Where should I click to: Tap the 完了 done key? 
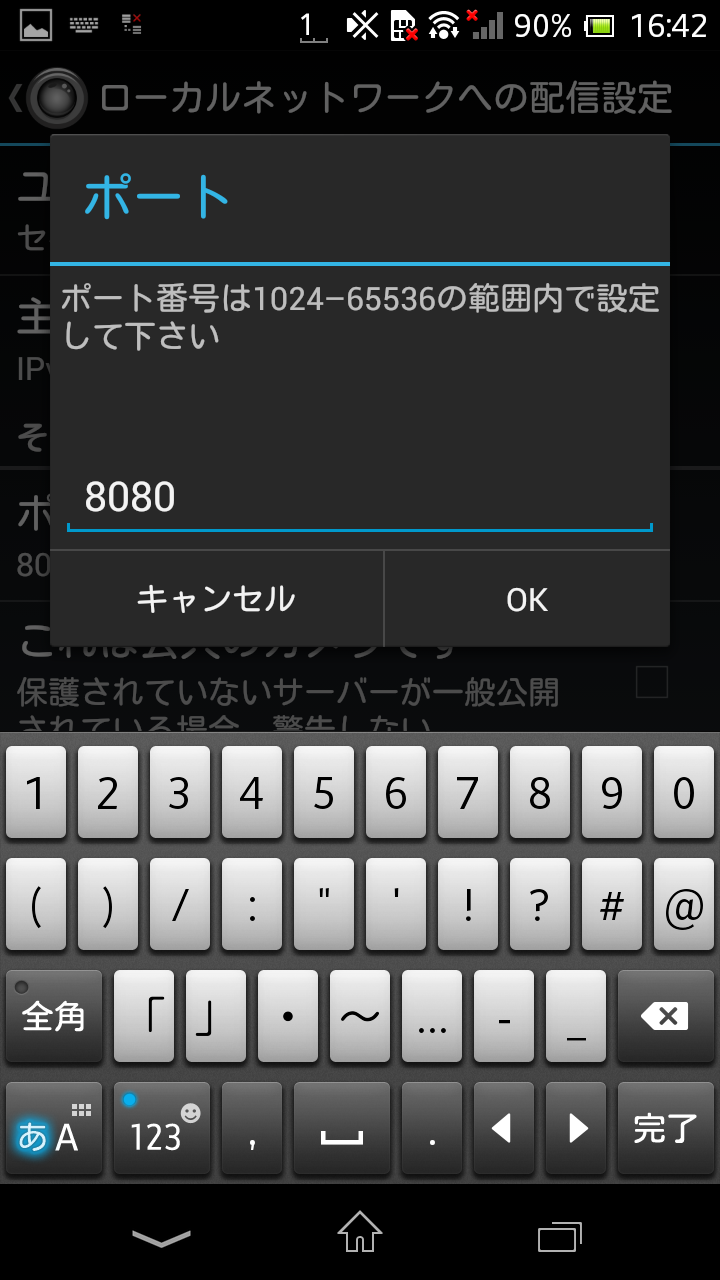665,1129
